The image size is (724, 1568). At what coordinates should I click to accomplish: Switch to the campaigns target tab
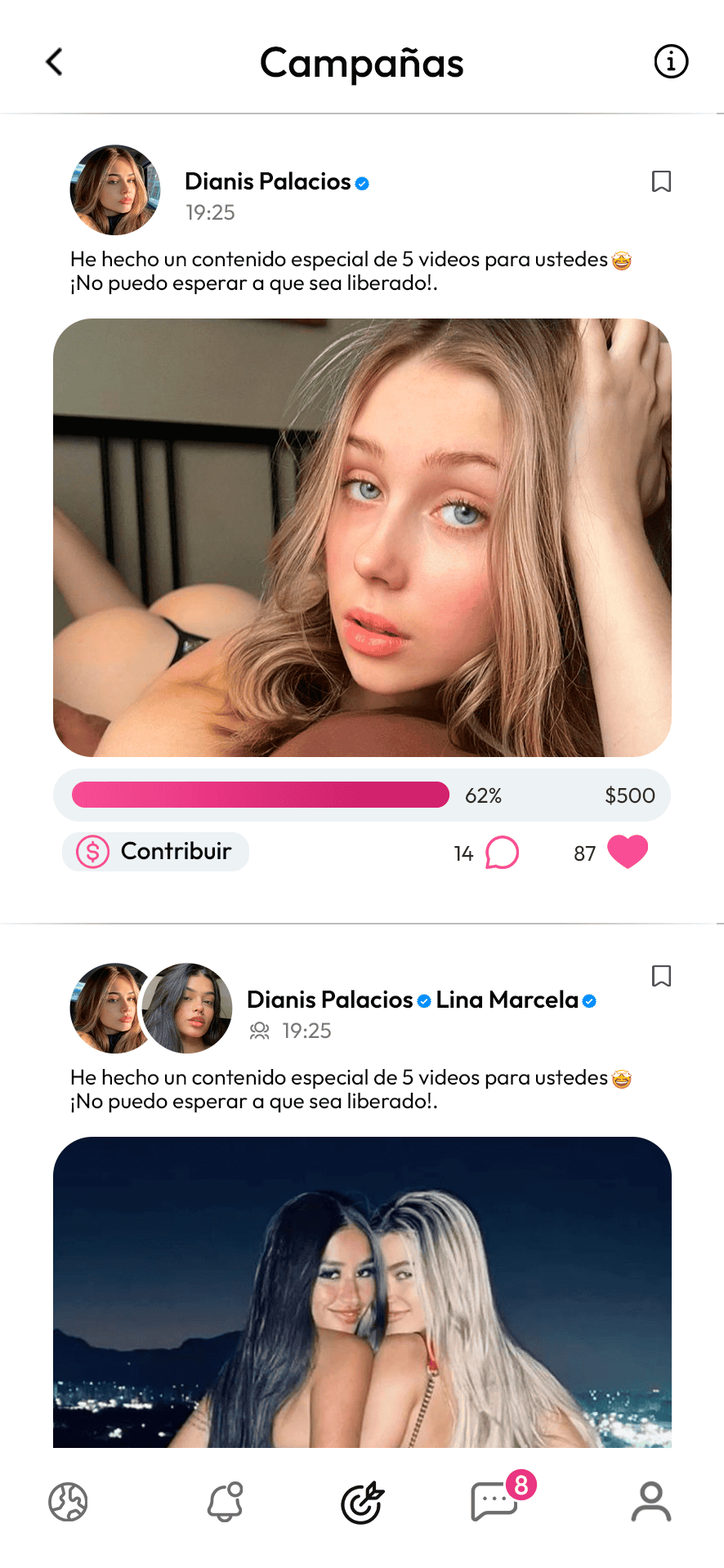click(x=362, y=1502)
